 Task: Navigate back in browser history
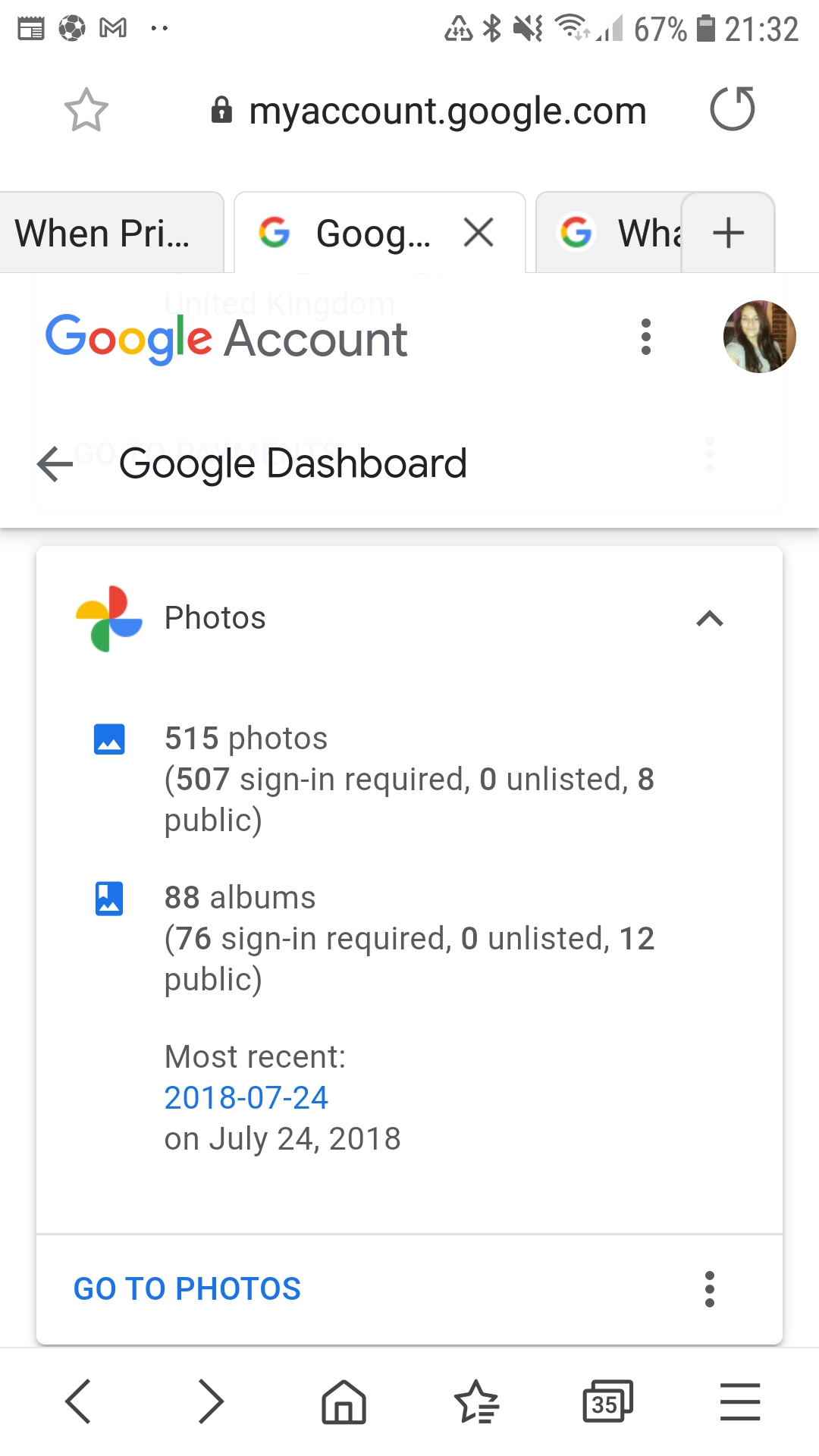[x=78, y=1401]
